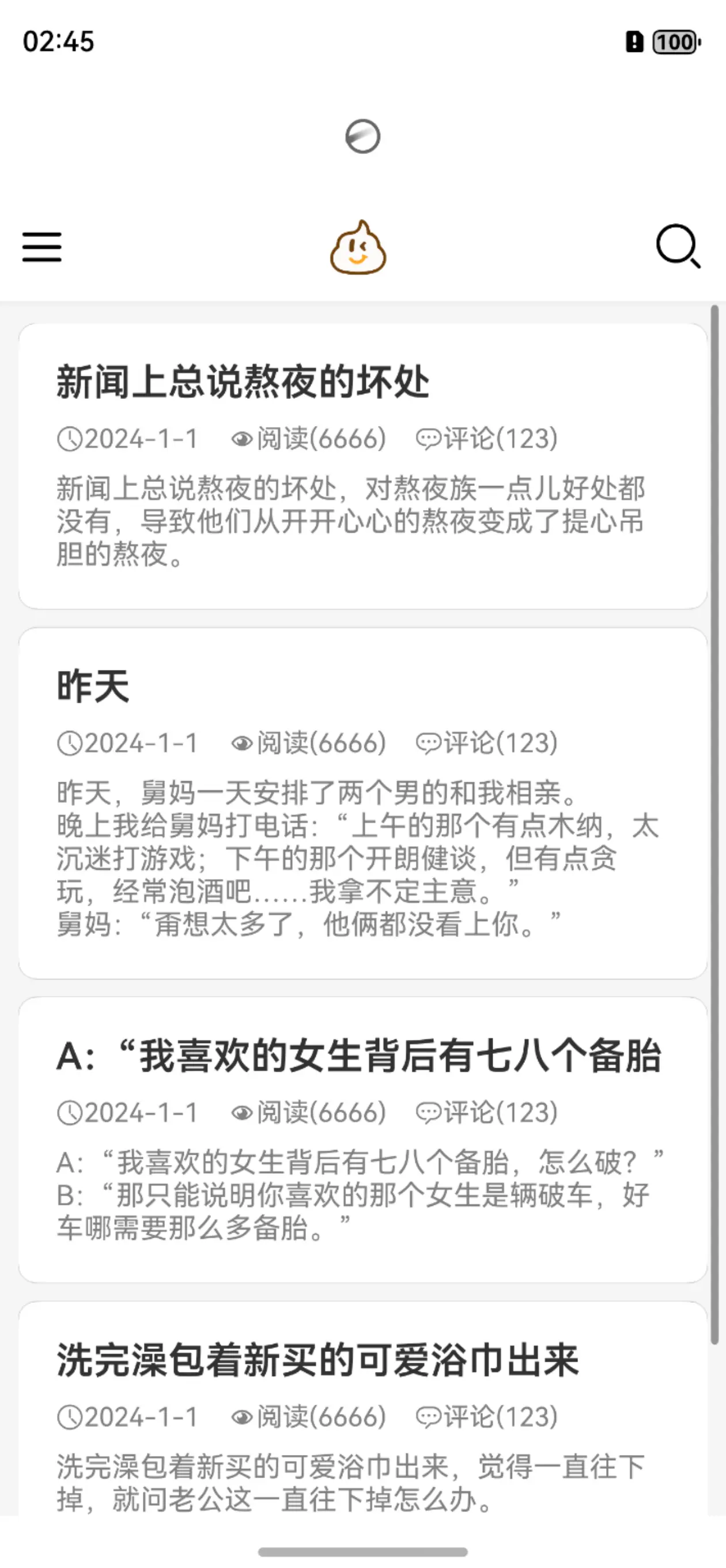The height and width of the screenshot is (1568, 726).
Task: Open the search icon
Action: point(678,247)
